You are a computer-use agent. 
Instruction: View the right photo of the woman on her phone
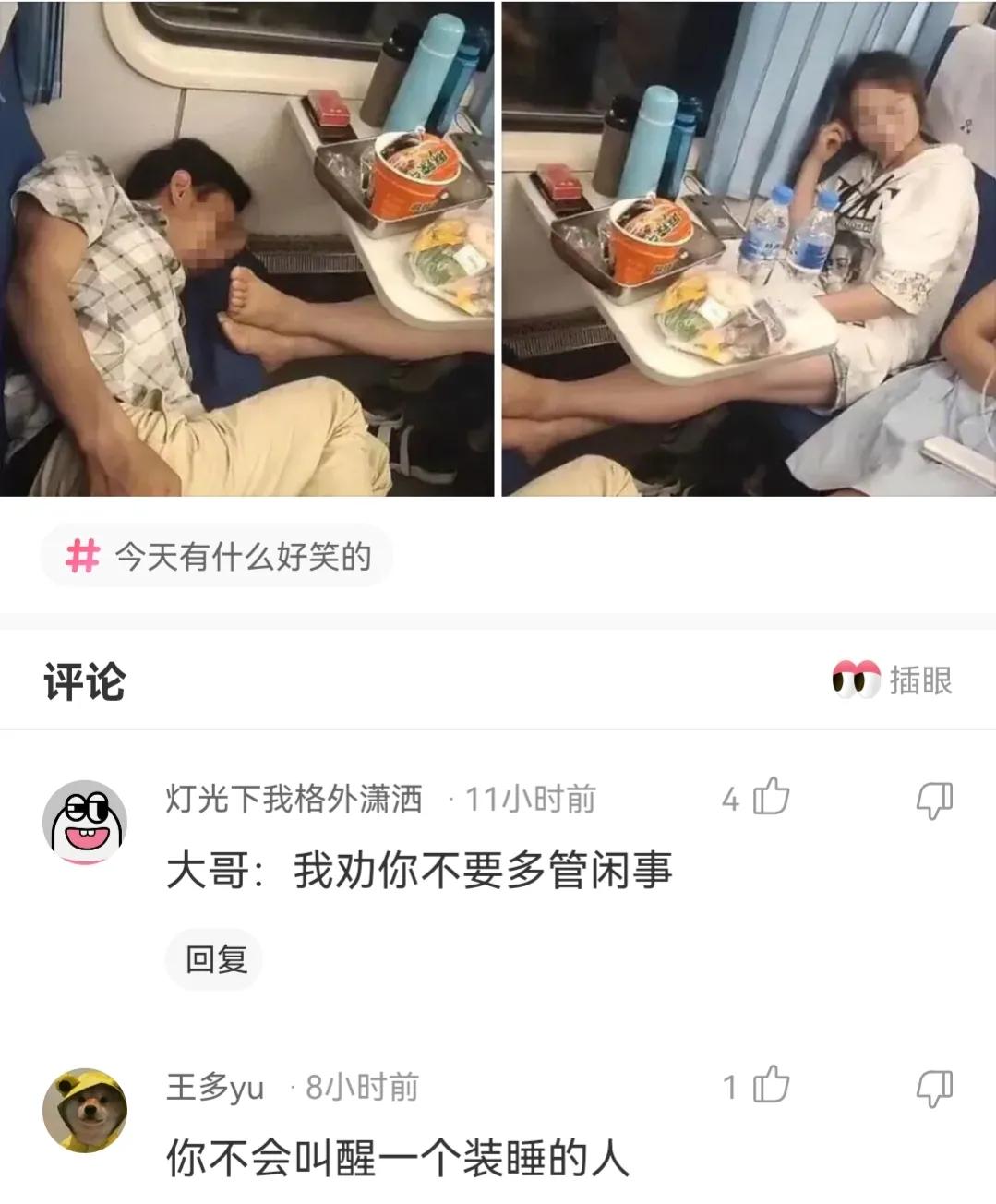coord(748,249)
